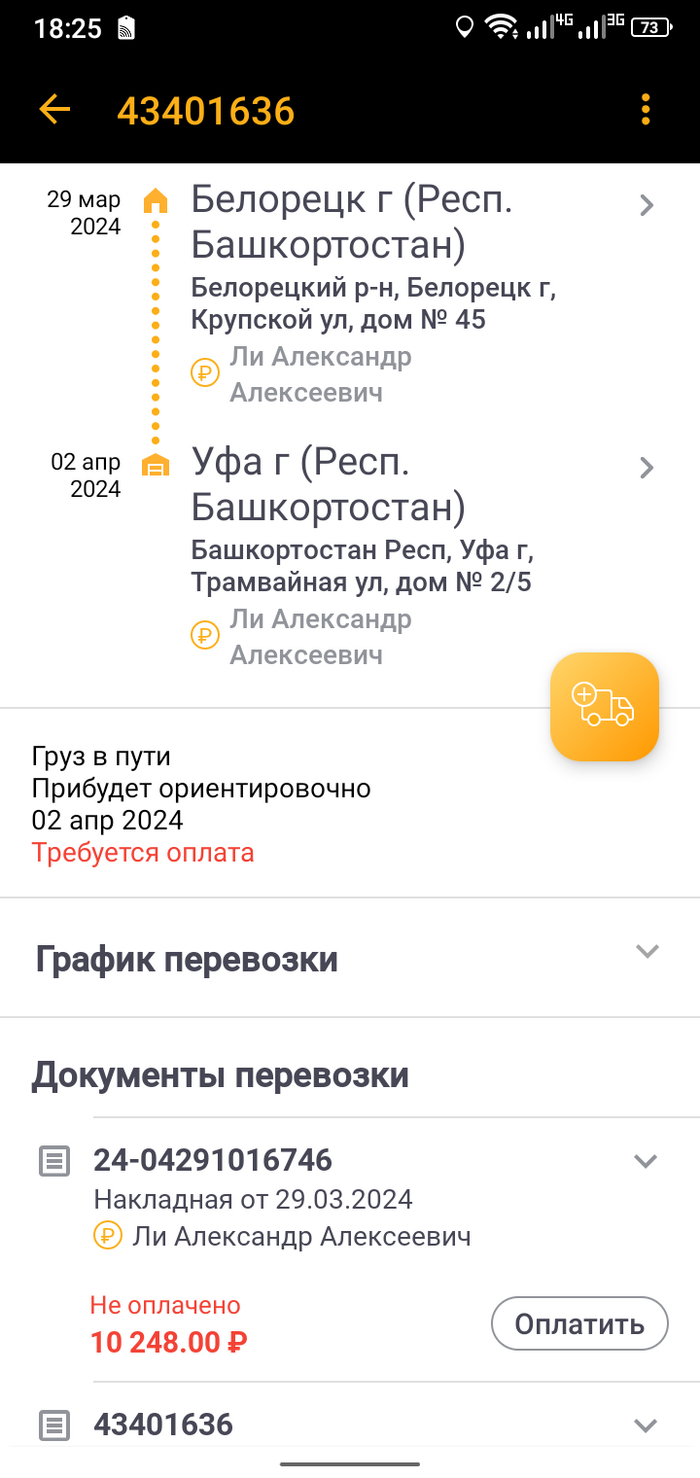Expand the График перевозки section
The width and height of the screenshot is (700, 1478).
pyautogui.click(x=647, y=951)
